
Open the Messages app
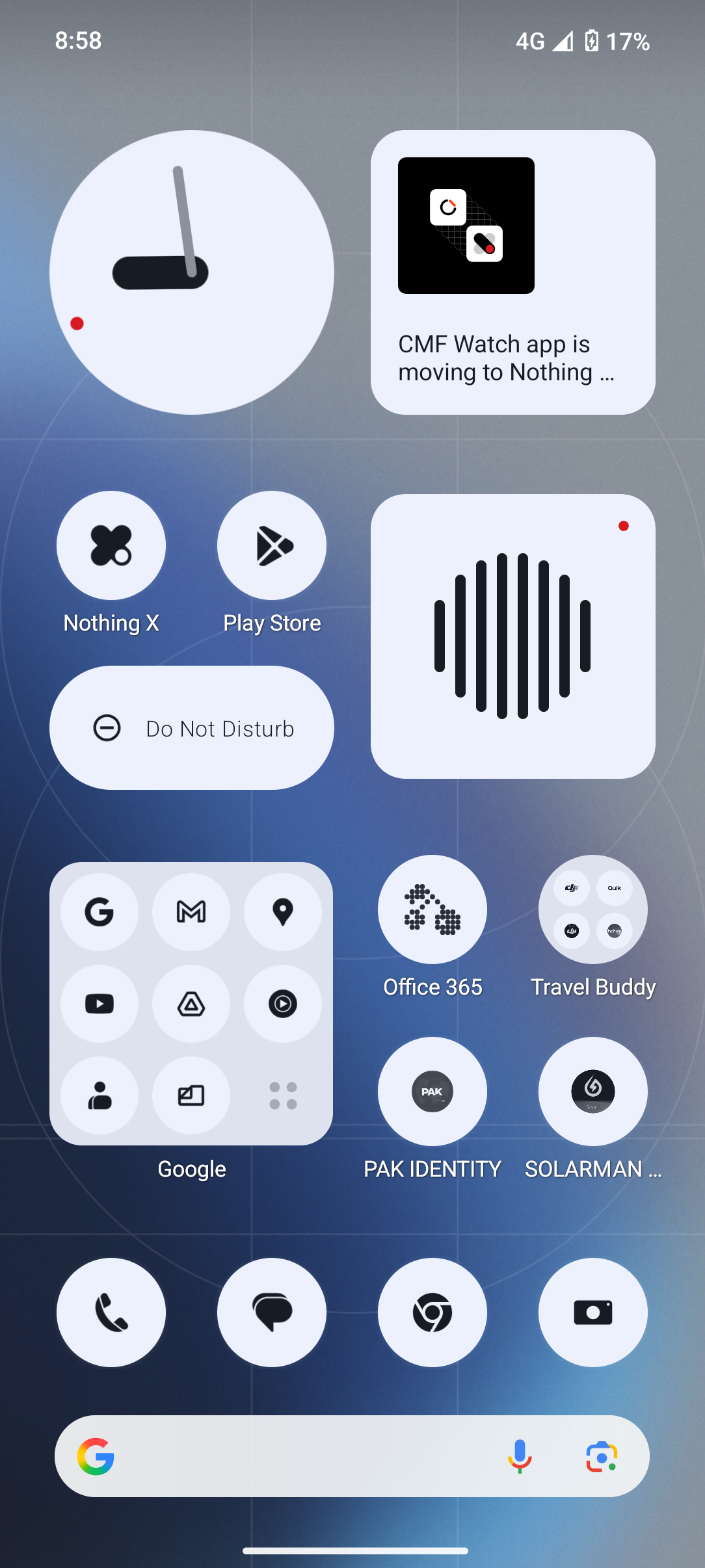272,1313
